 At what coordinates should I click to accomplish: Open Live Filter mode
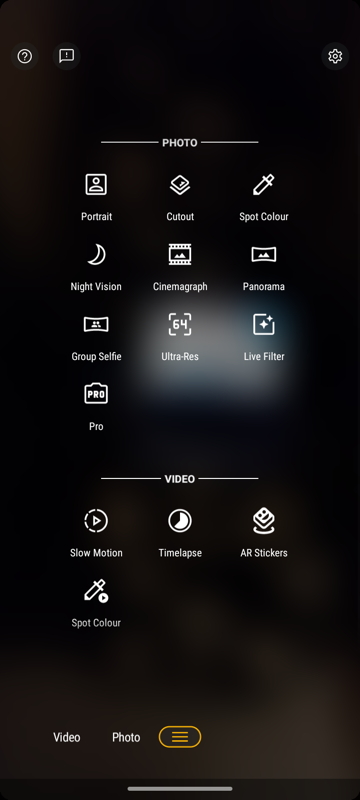264,337
